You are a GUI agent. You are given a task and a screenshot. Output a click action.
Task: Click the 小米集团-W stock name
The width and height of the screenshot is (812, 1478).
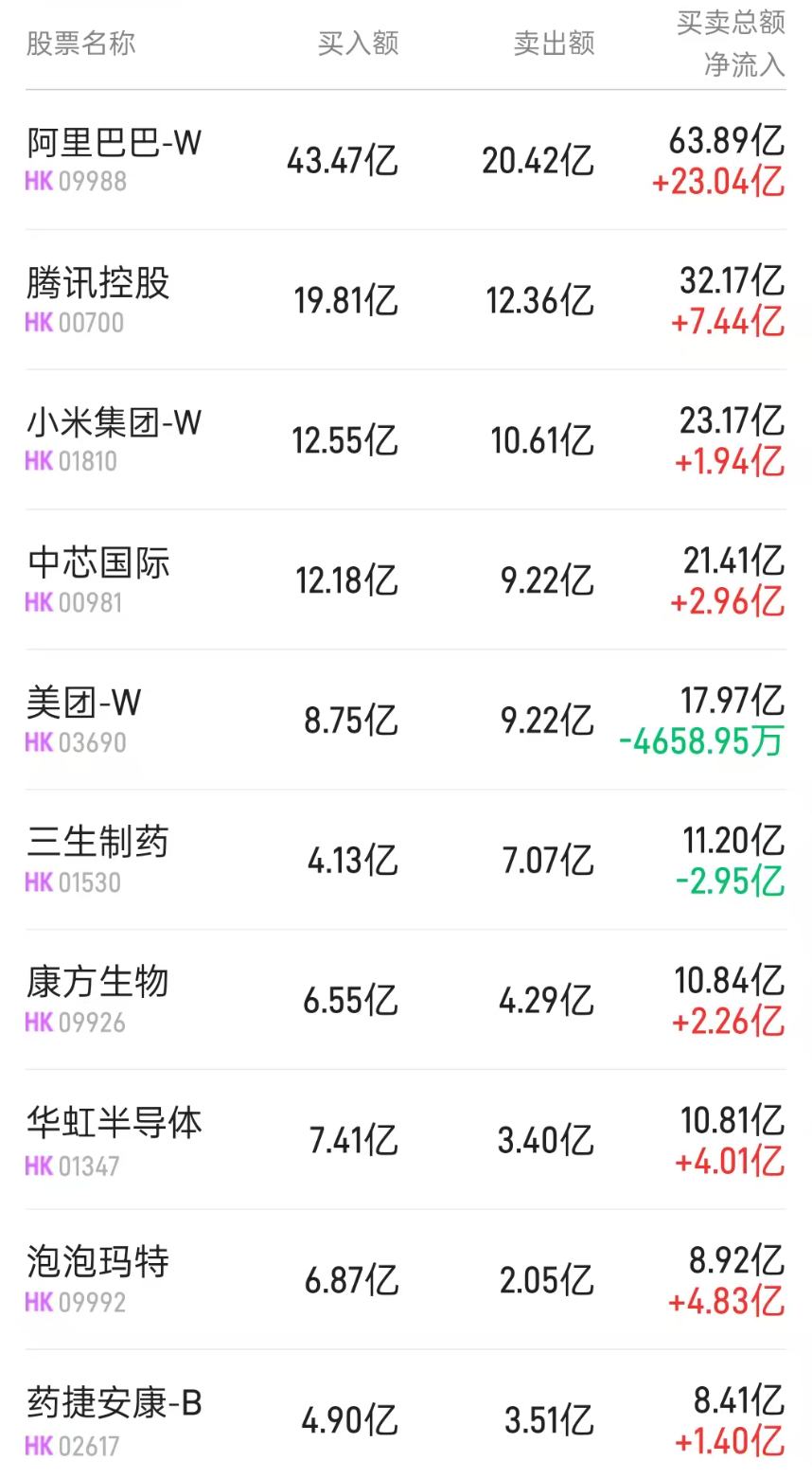tap(112, 424)
